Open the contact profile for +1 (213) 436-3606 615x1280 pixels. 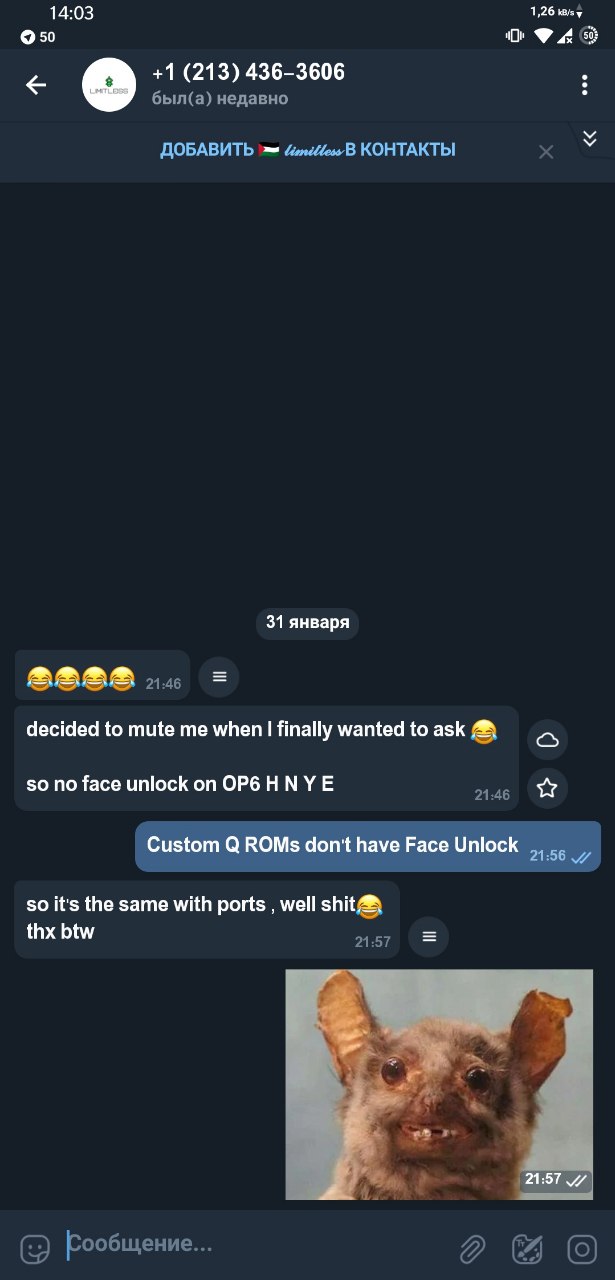point(250,85)
